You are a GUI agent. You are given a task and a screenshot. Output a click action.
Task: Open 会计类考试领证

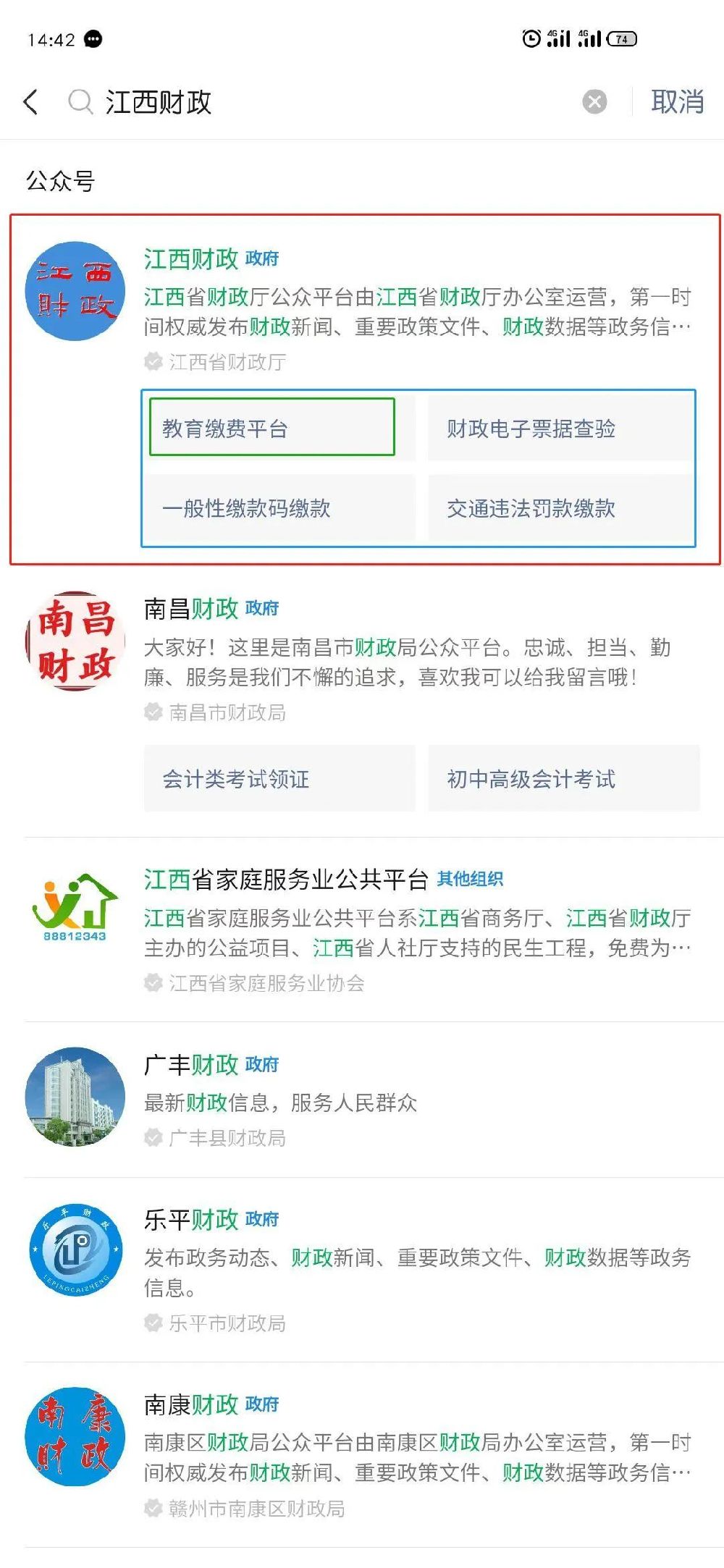(x=279, y=779)
